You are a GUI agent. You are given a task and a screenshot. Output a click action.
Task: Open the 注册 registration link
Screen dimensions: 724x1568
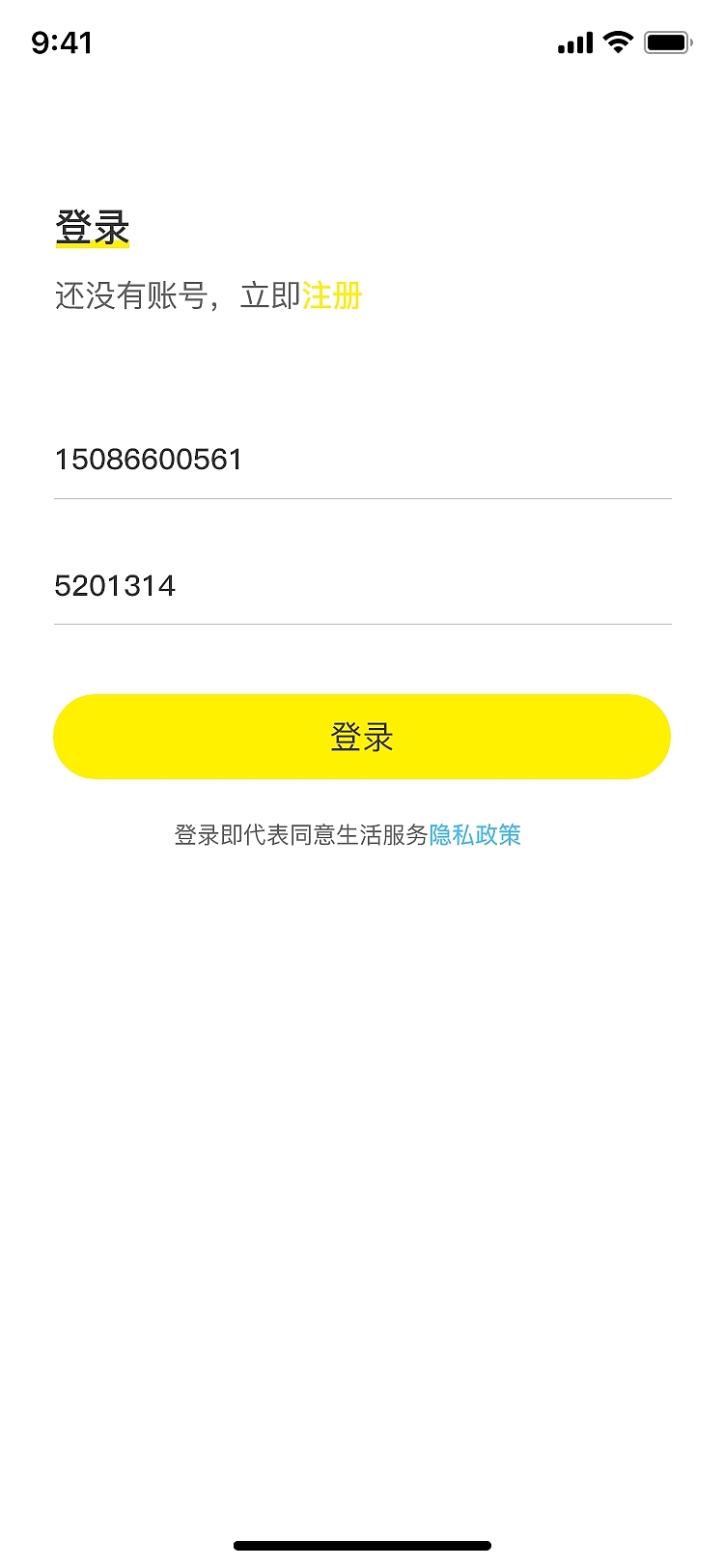click(332, 297)
